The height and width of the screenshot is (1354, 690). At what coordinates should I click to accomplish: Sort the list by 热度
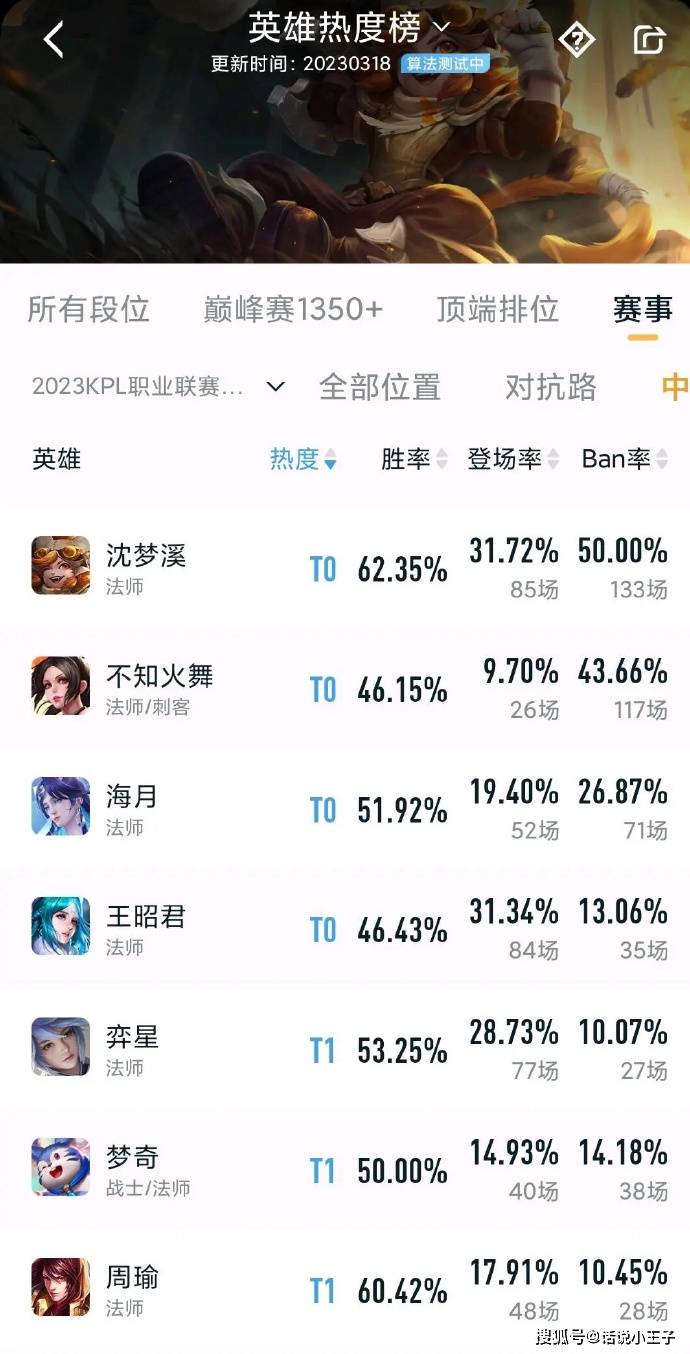pyautogui.click(x=303, y=459)
